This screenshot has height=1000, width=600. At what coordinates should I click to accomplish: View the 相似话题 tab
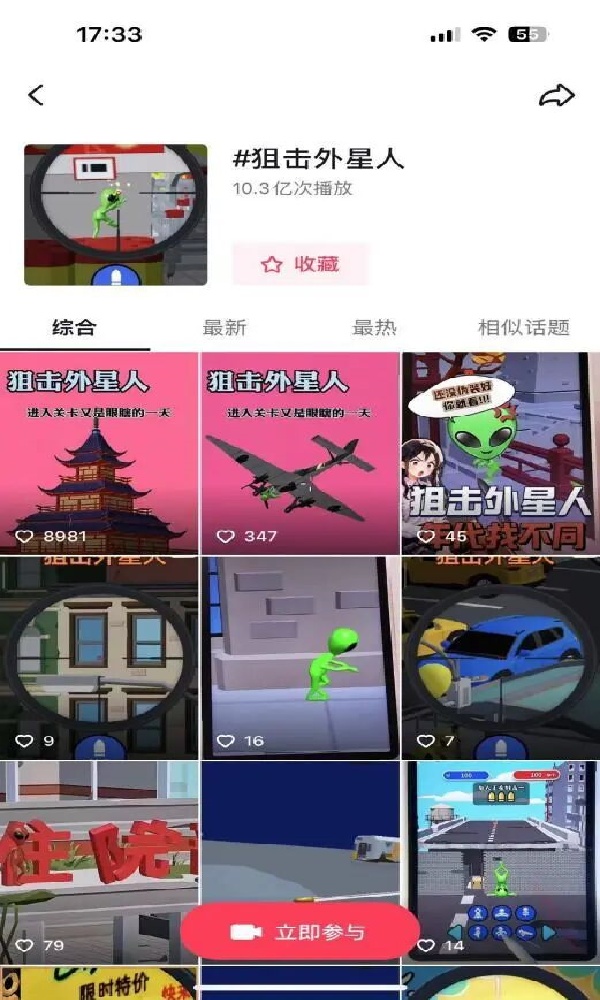[523, 327]
